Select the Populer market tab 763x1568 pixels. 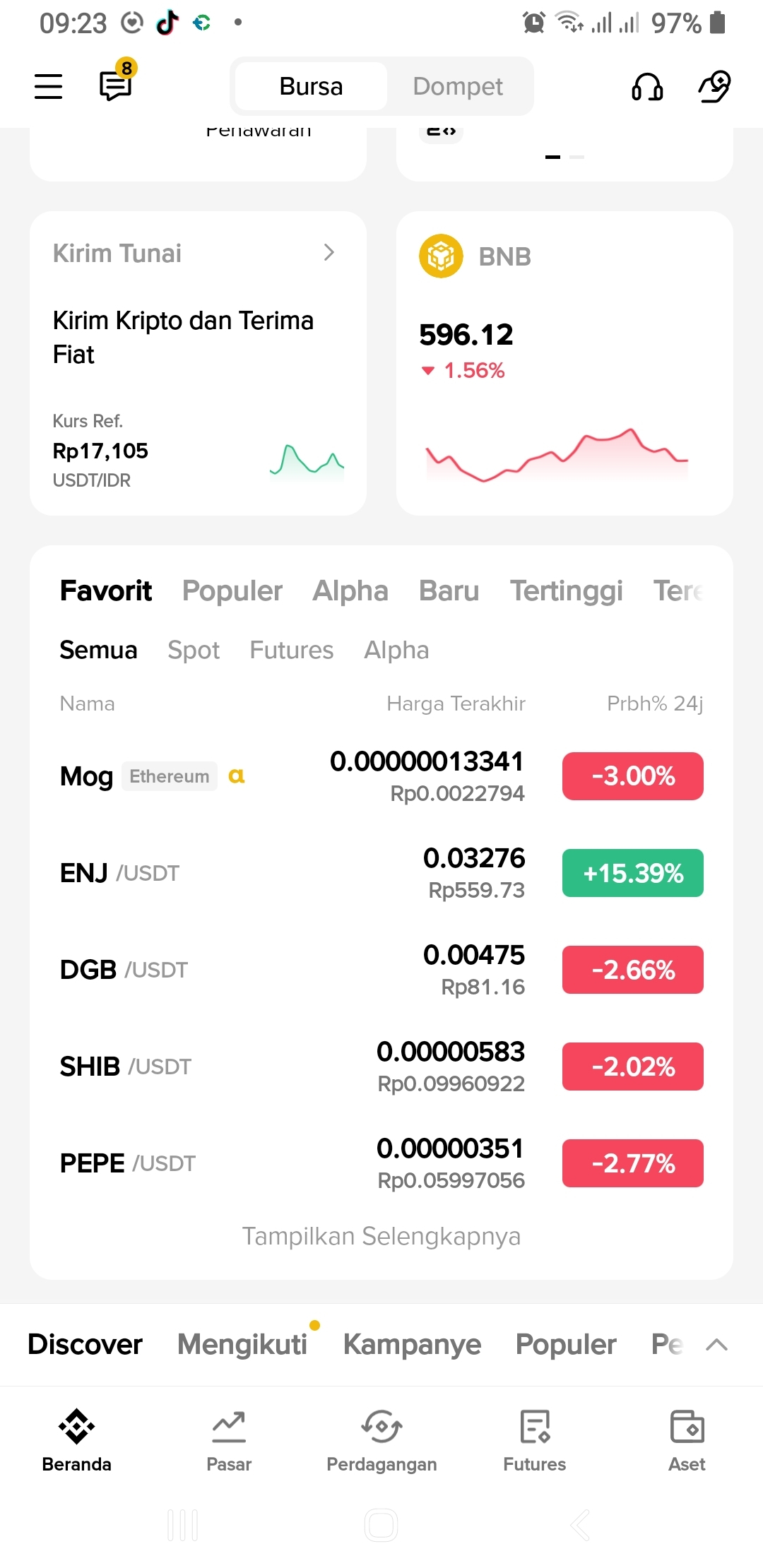coord(232,590)
